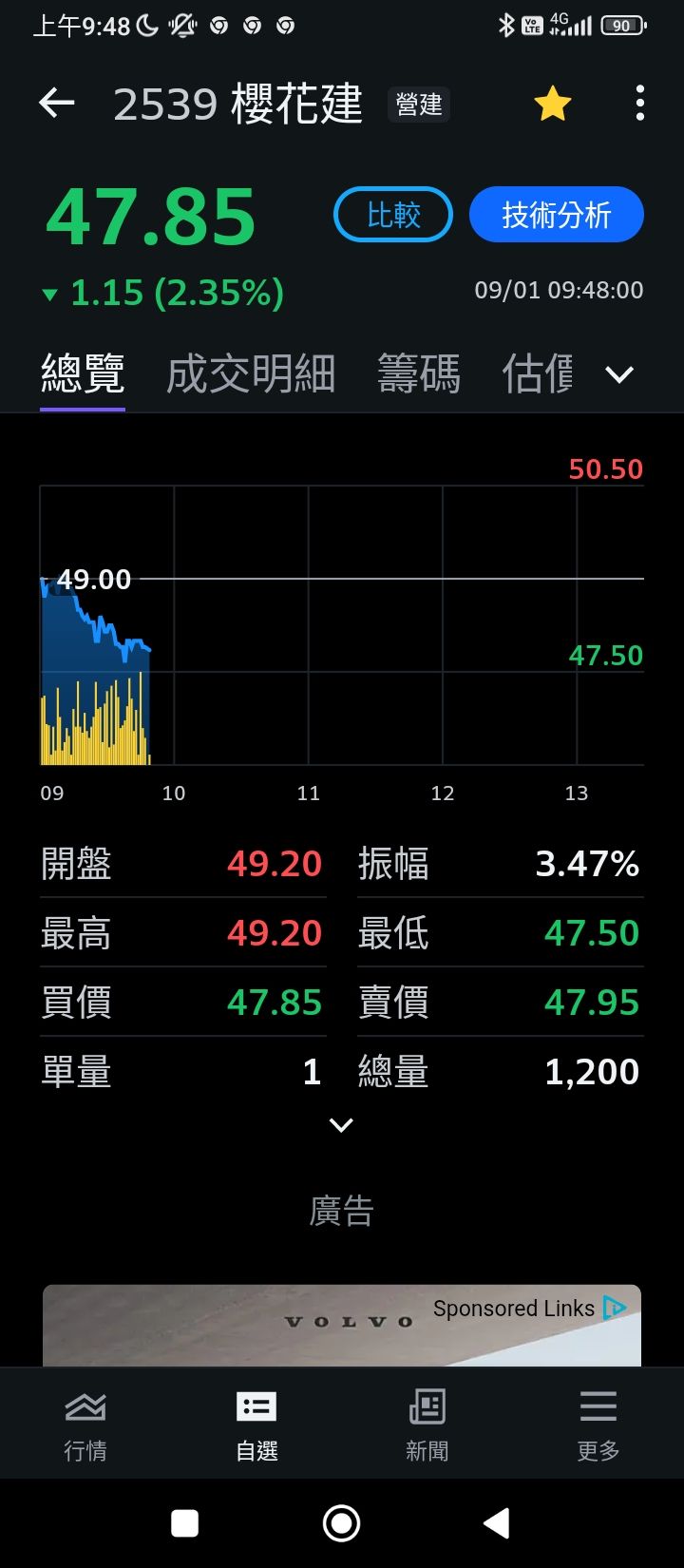Go back using the top arrow
Viewport: 684px width, 1568px height.
(x=56, y=103)
